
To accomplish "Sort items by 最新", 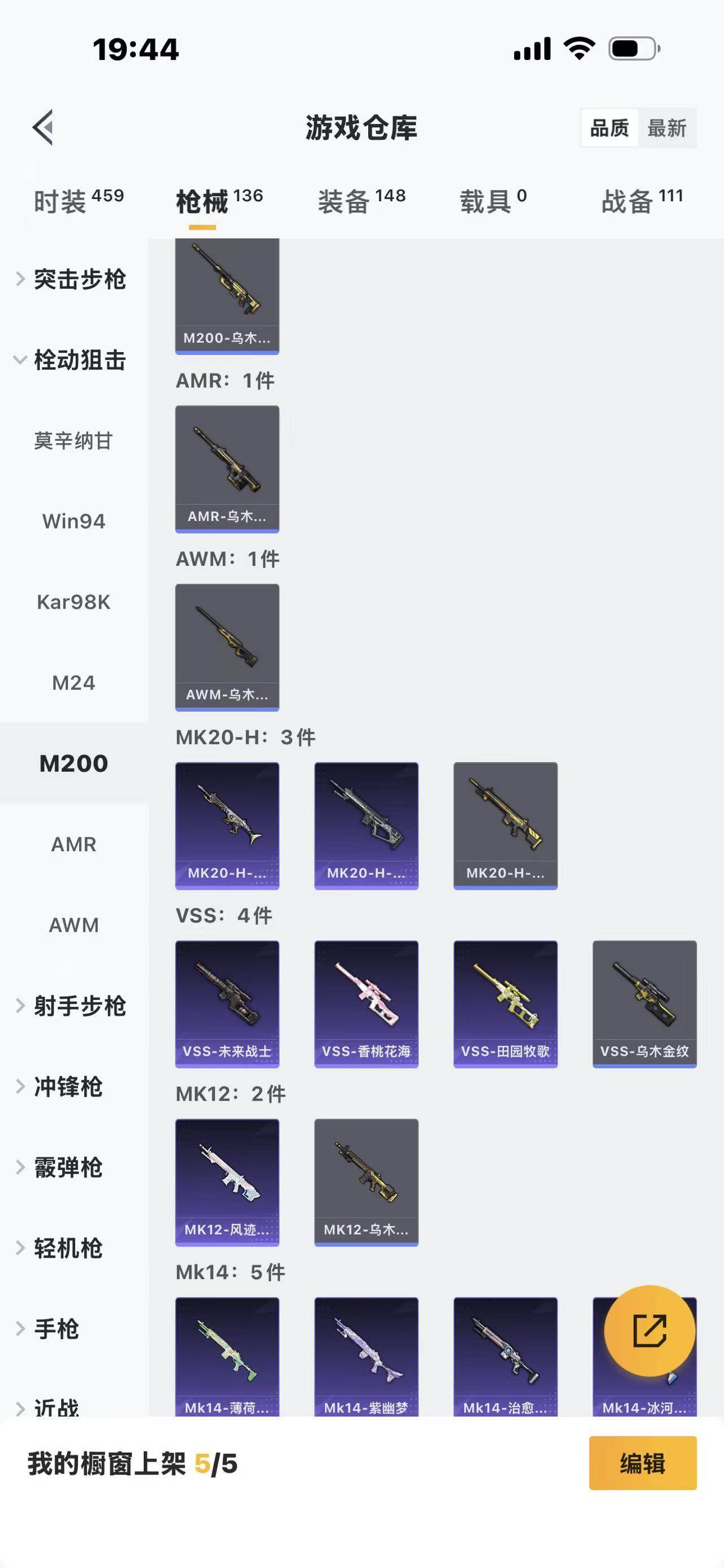I will (666, 128).
